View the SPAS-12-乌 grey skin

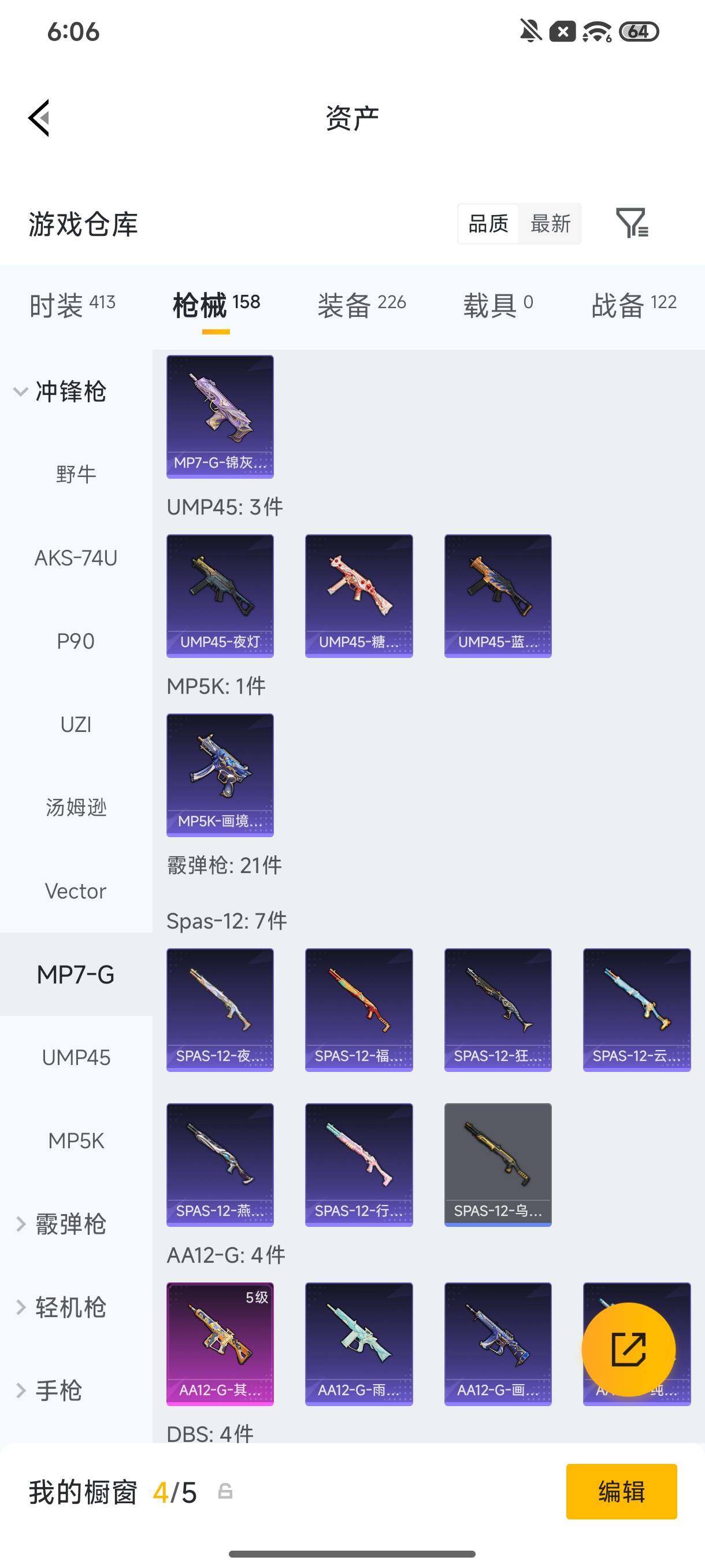pos(498,1164)
